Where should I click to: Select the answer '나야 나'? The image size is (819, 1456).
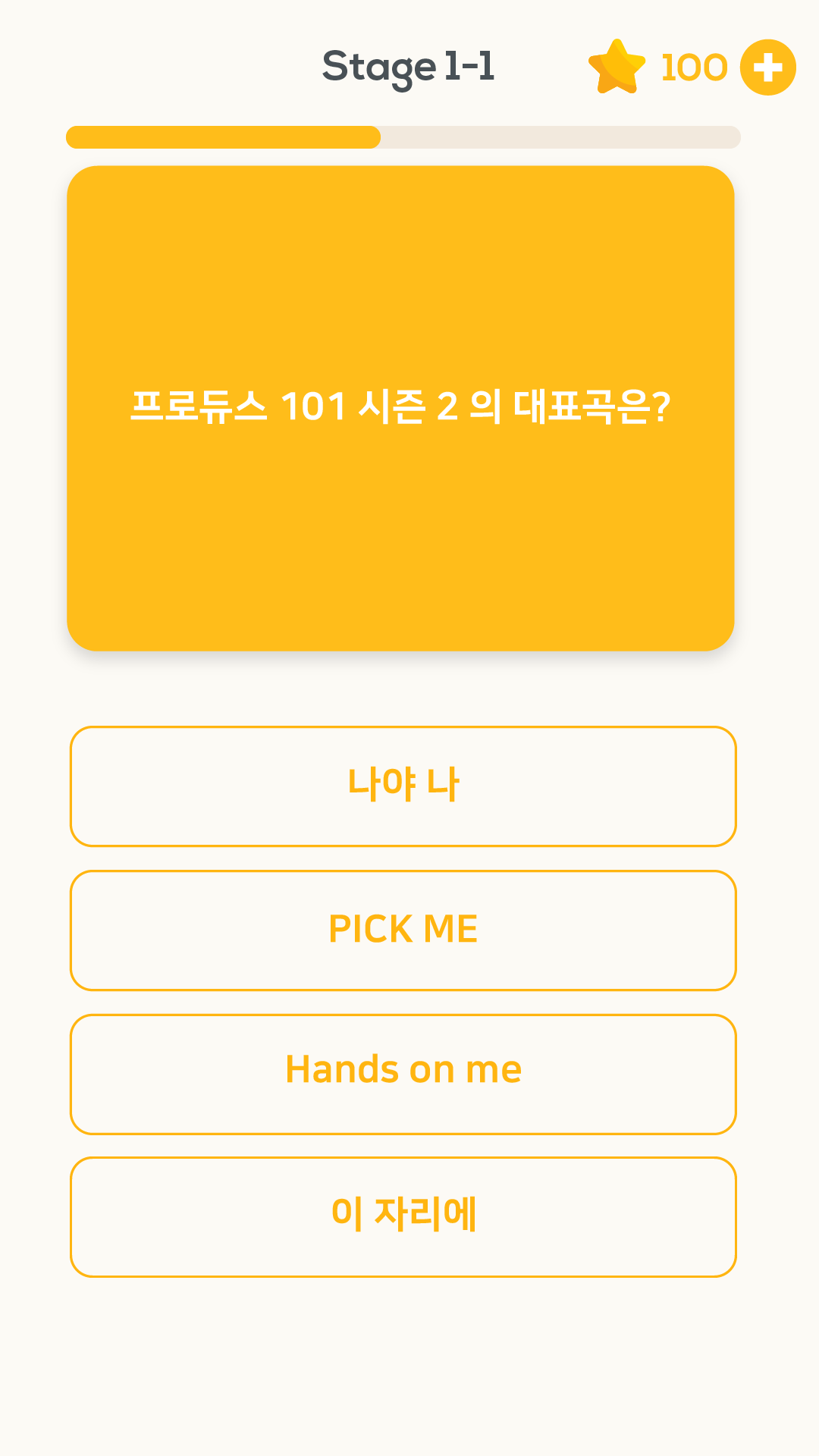tap(402, 786)
